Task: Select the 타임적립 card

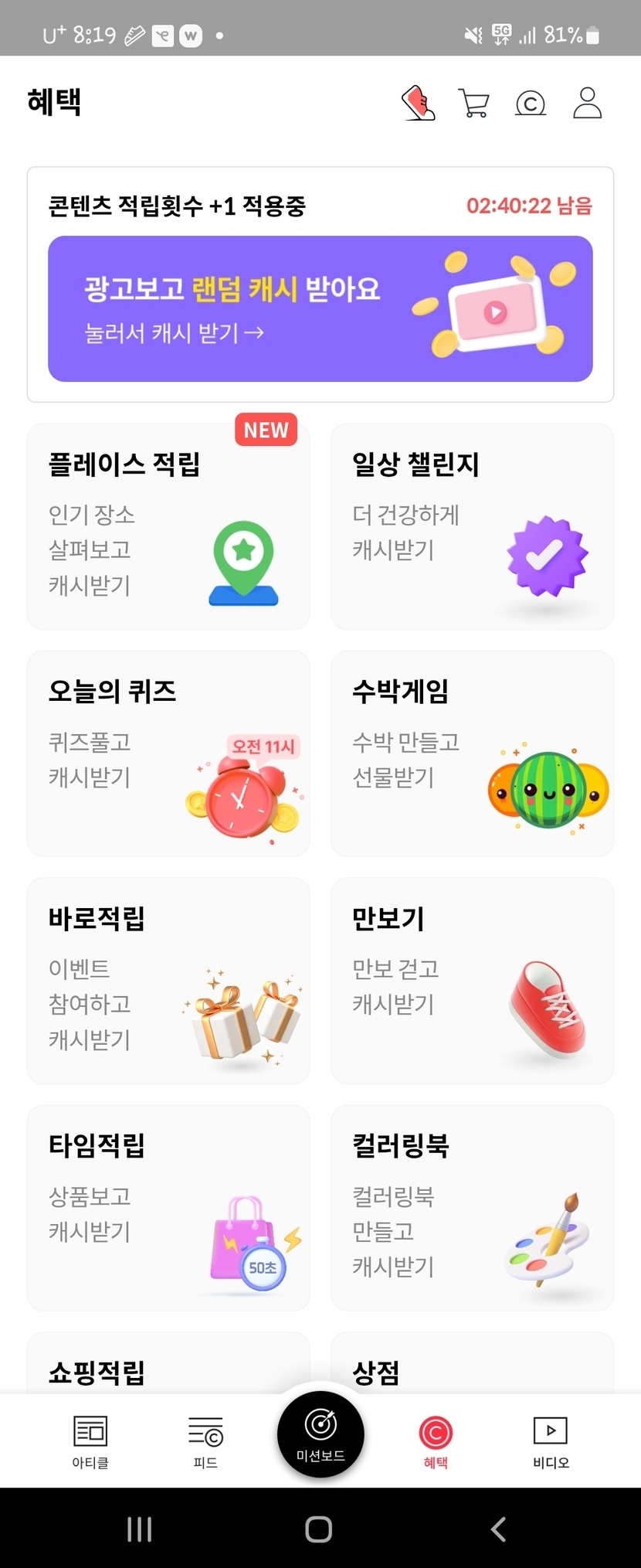Action: click(x=168, y=1208)
